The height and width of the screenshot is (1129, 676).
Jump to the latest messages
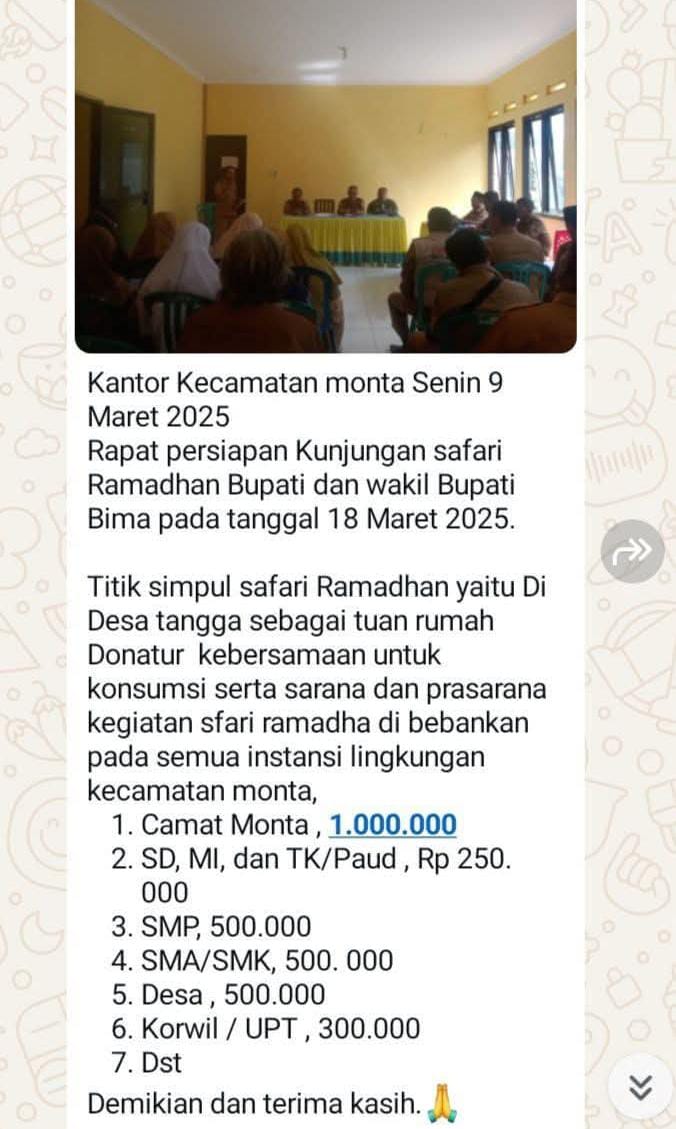click(642, 1086)
